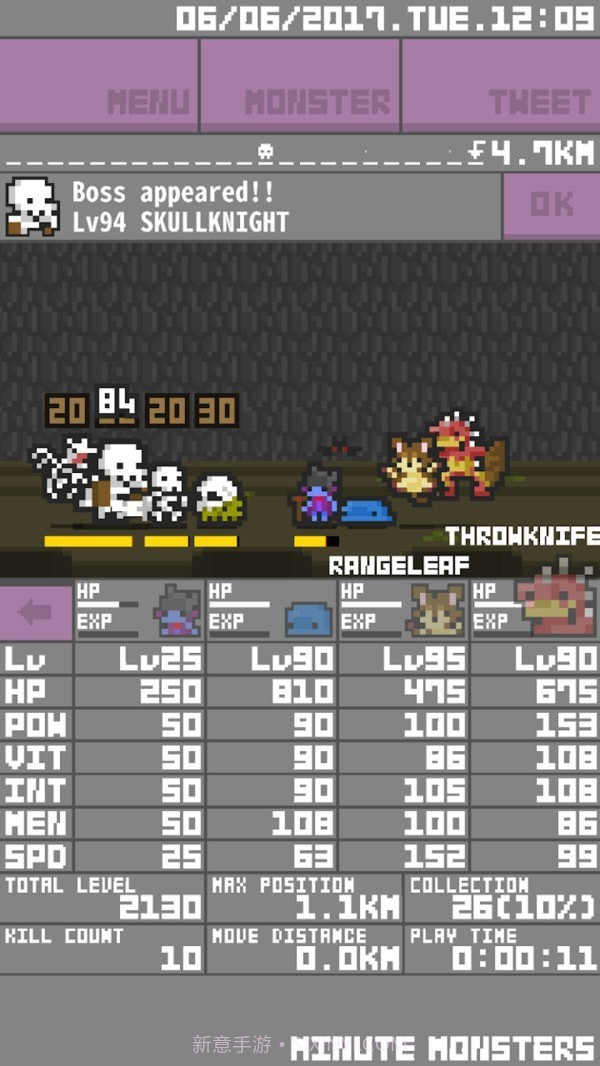Dismiss boss alert with OK
Image resolution: width=600 pixels, height=1066 pixels.
click(550, 205)
